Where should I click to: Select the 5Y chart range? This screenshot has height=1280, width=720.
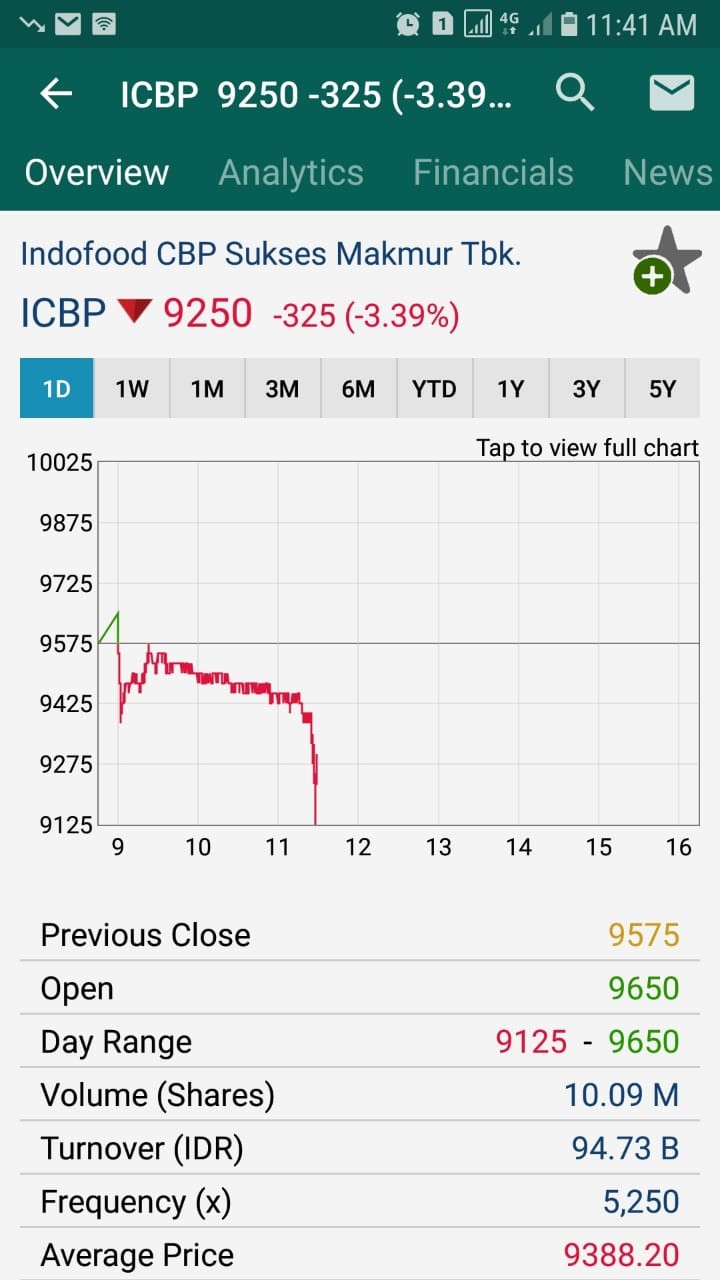click(x=662, y=388)
